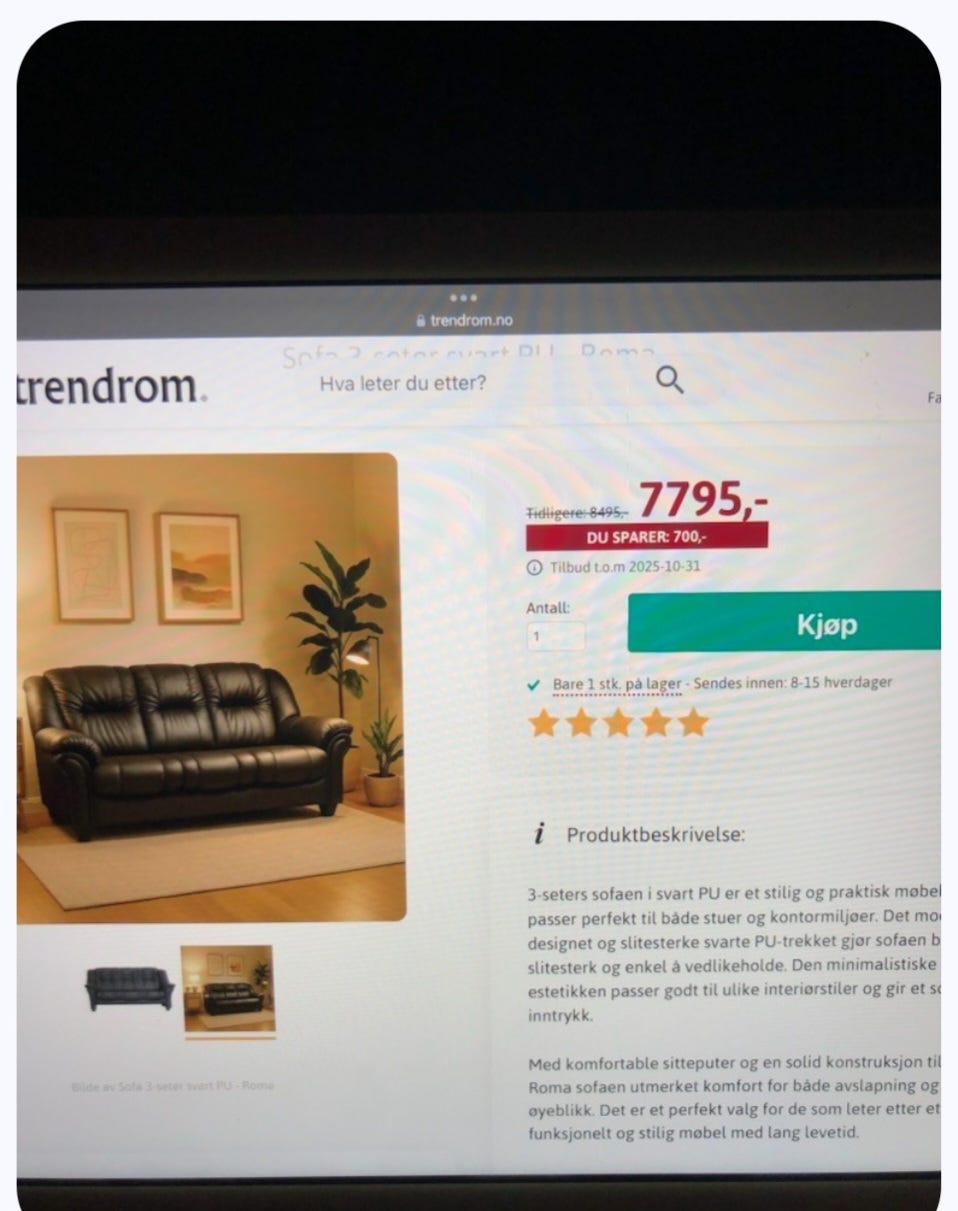Select the fifth orange rating star
The width and height of the screenshot is (958, 1211).
click(x=694, y=722)
